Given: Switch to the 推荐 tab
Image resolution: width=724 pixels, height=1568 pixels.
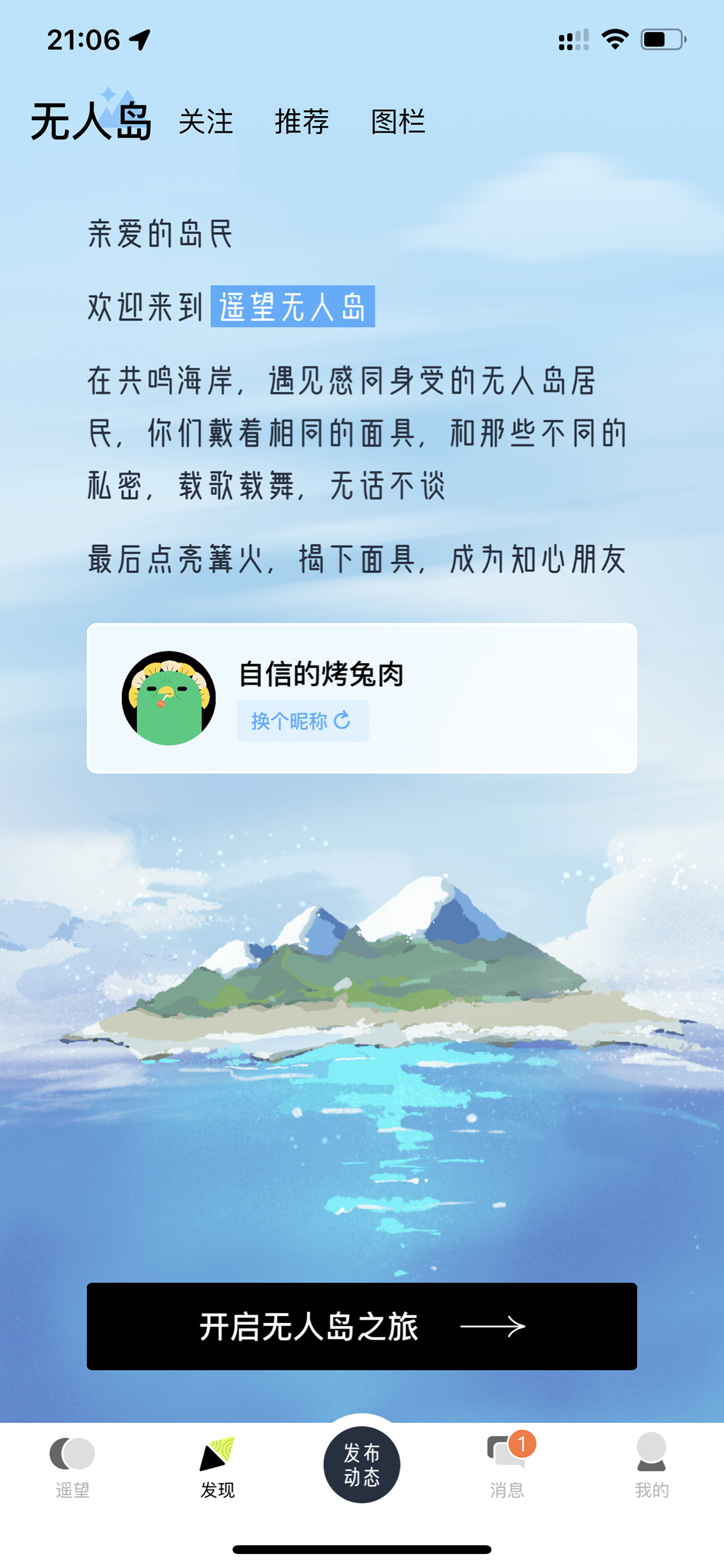Looking at the screenshot, I should (x=302, y=122).
